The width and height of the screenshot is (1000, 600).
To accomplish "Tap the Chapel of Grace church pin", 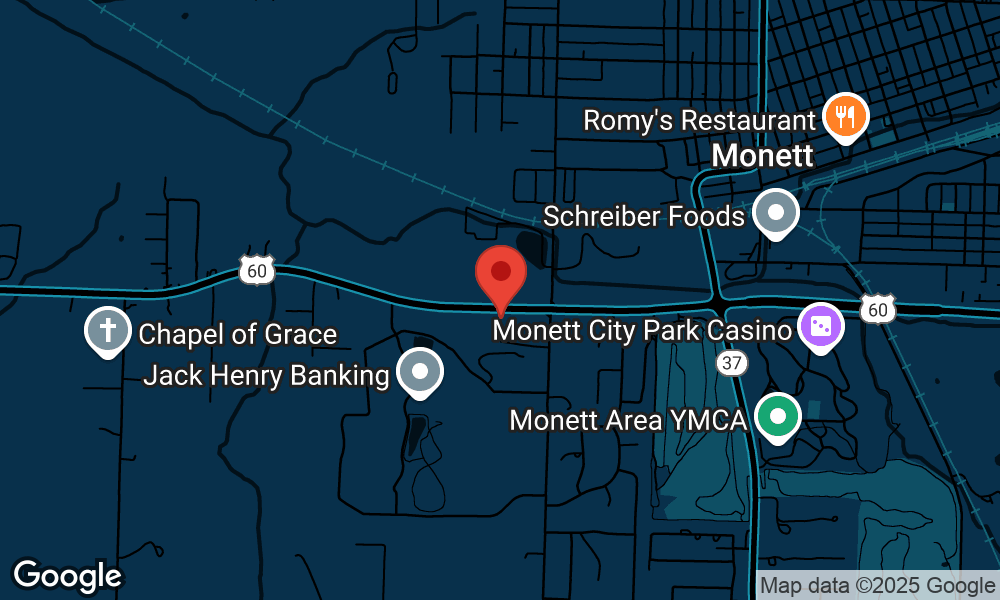I will (x=107, y=331).
